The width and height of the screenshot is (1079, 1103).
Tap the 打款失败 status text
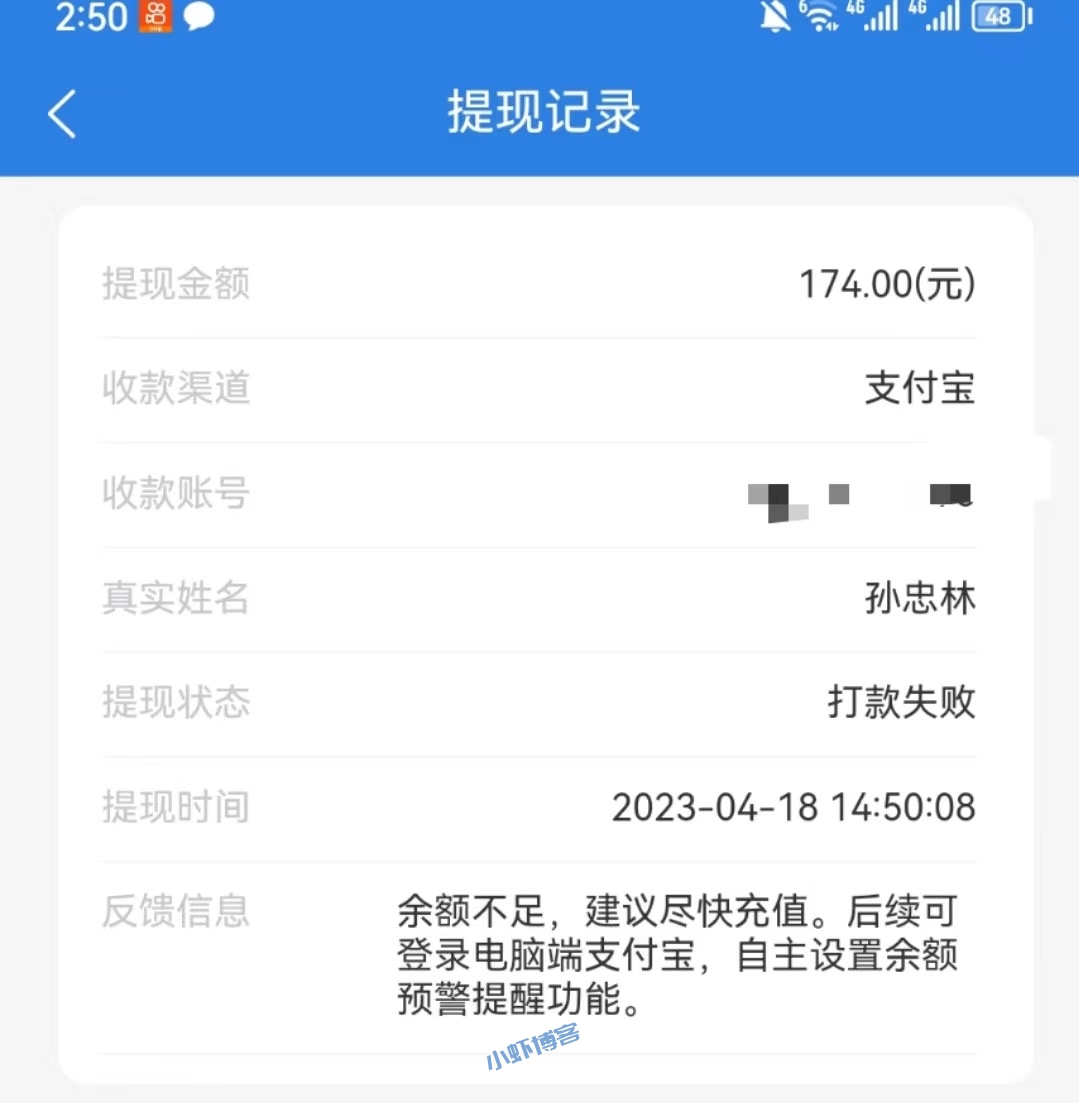coord(900,703)
